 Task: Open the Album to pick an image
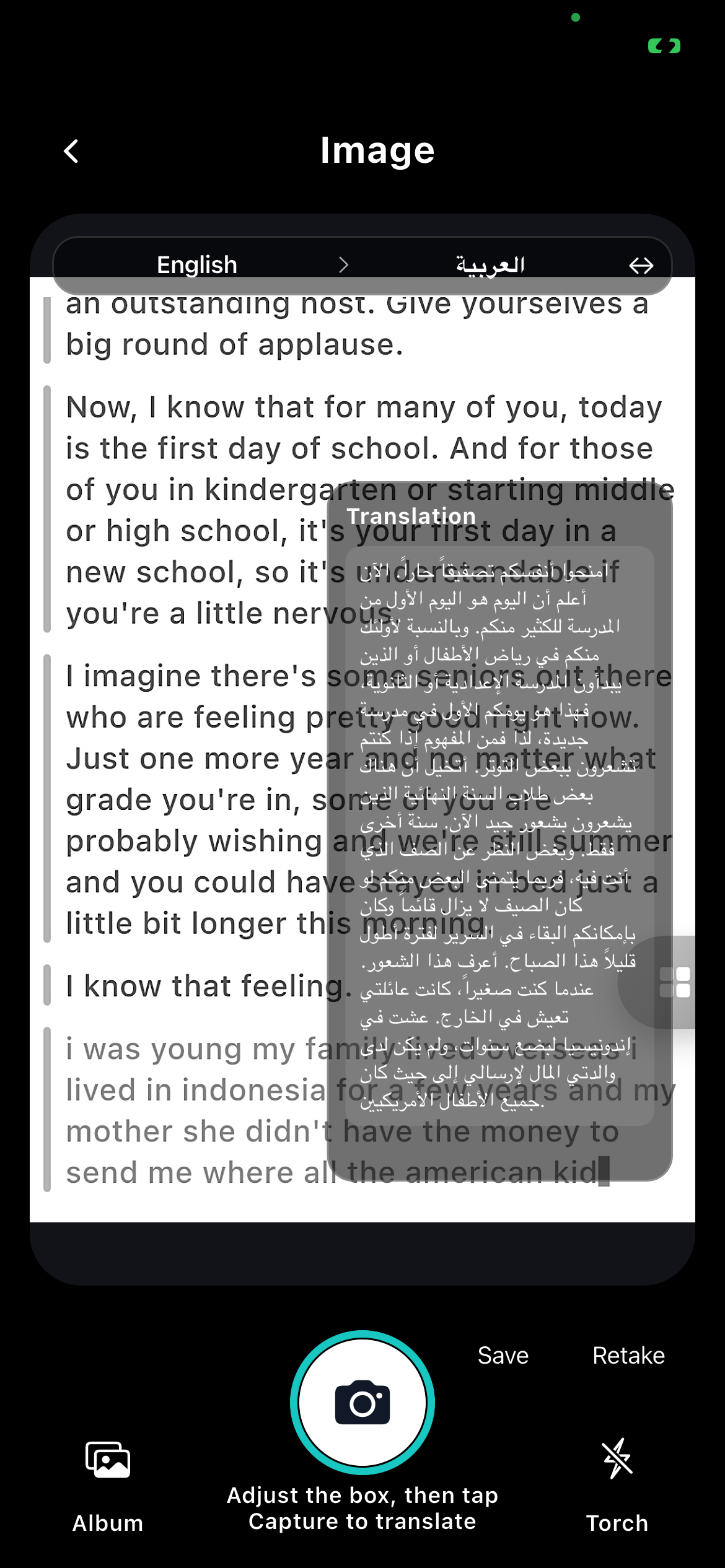point(108,1486)
